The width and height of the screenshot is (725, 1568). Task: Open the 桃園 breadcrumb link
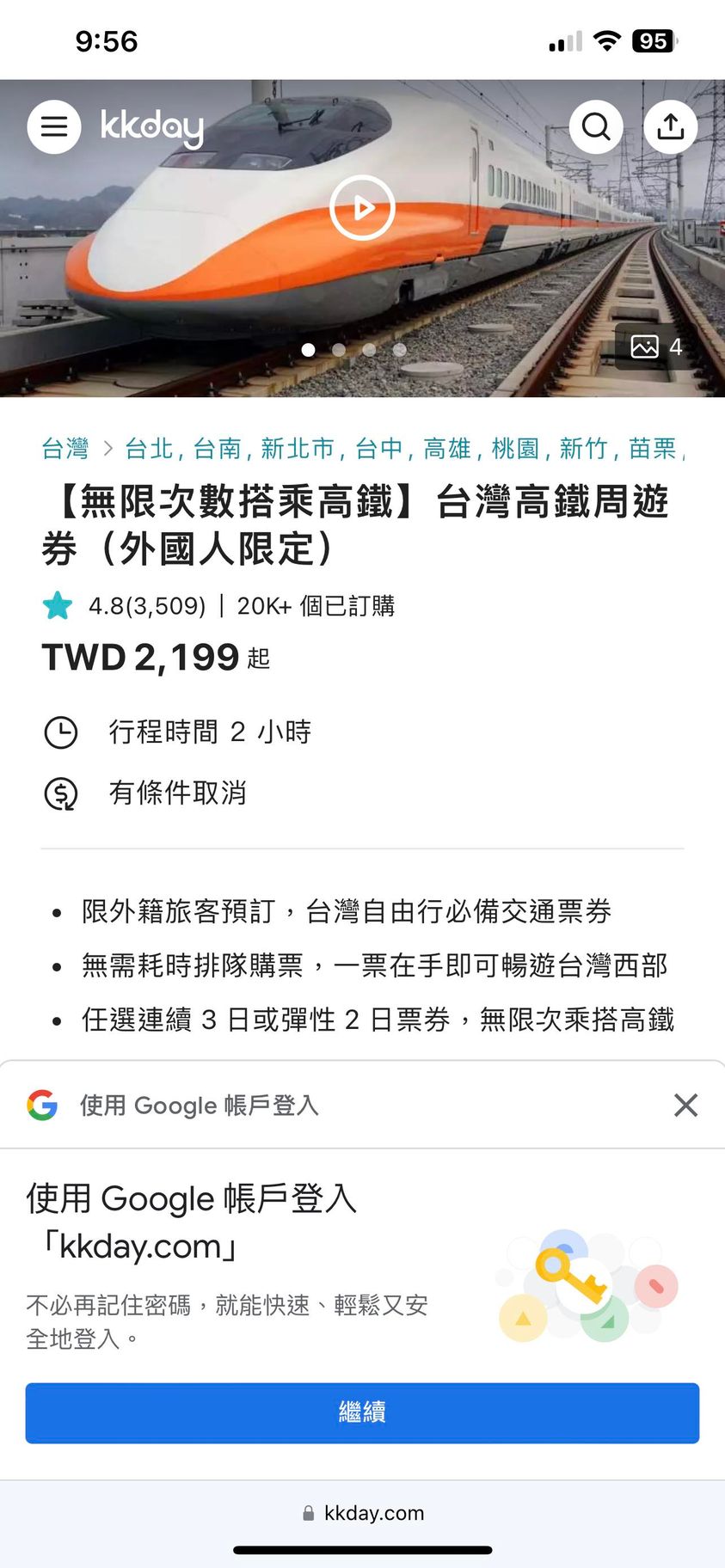point(515,448)
